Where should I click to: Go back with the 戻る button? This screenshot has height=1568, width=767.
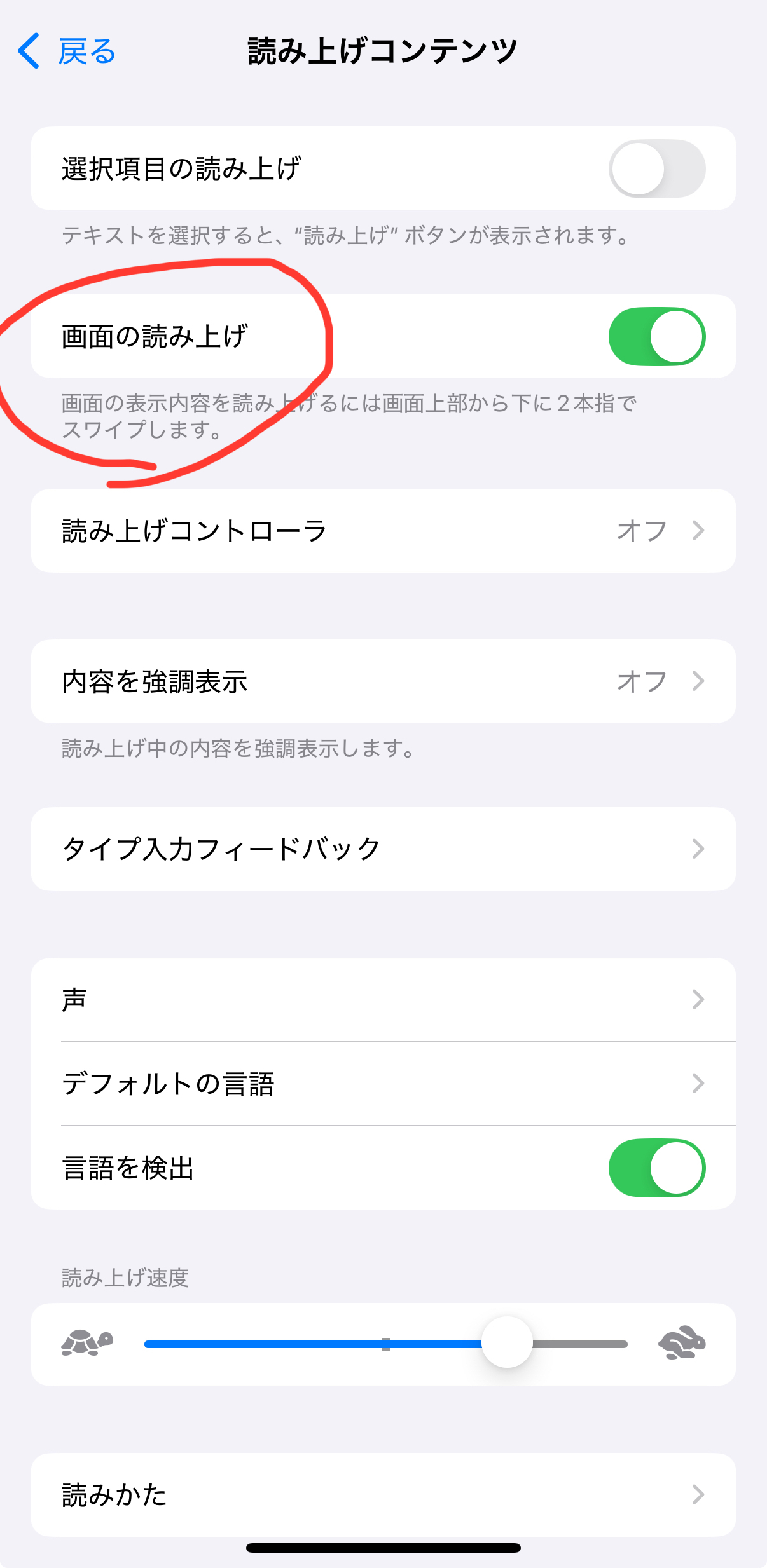click(67, 51)
